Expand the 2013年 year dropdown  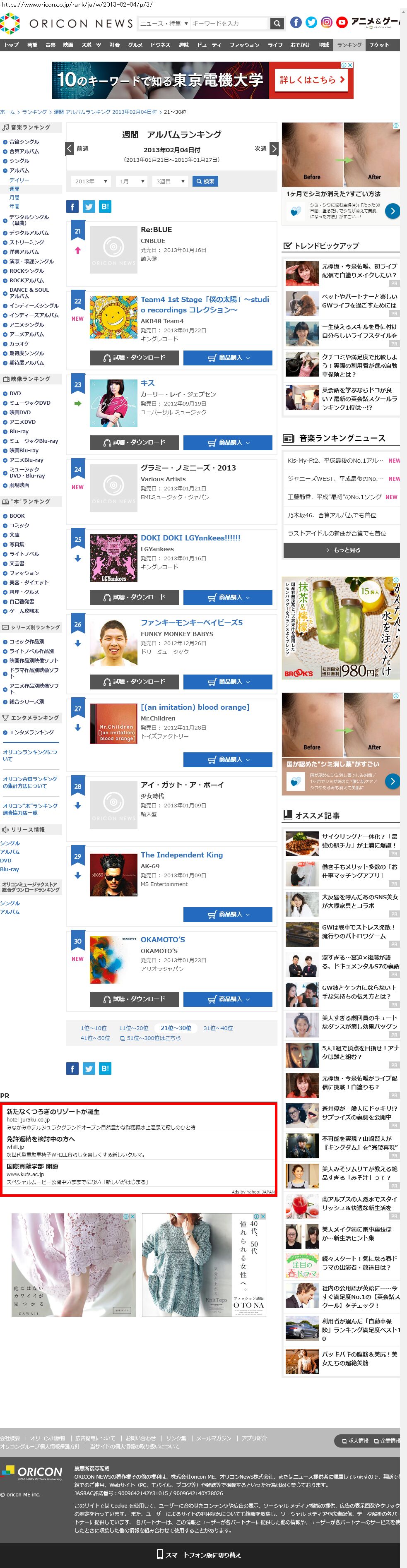click(x=90, y=181)
